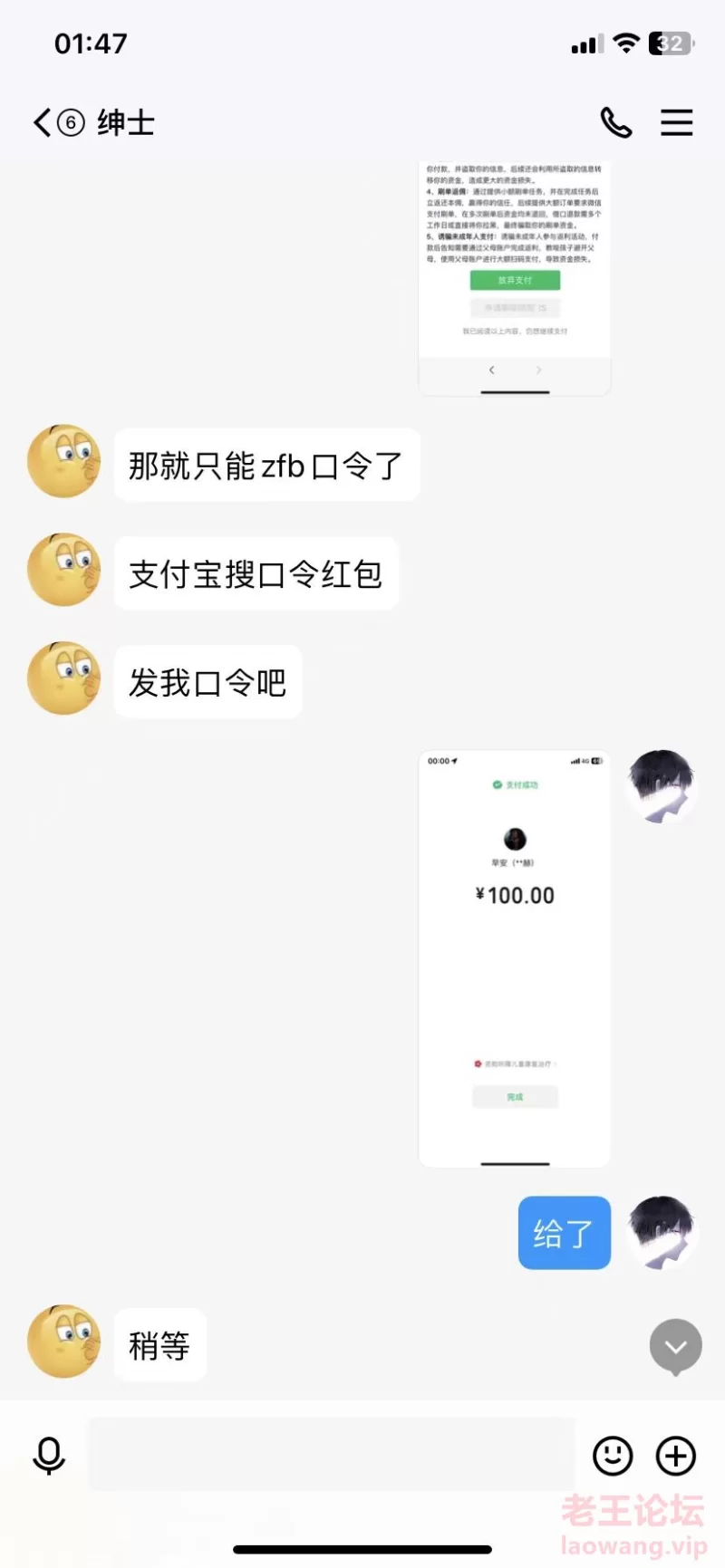The height and width of the screenshot is (1568, 725).
Task: Open the ¥100.00 payment screenshot image
Action: pyautogui.click(x=514, y=957)
